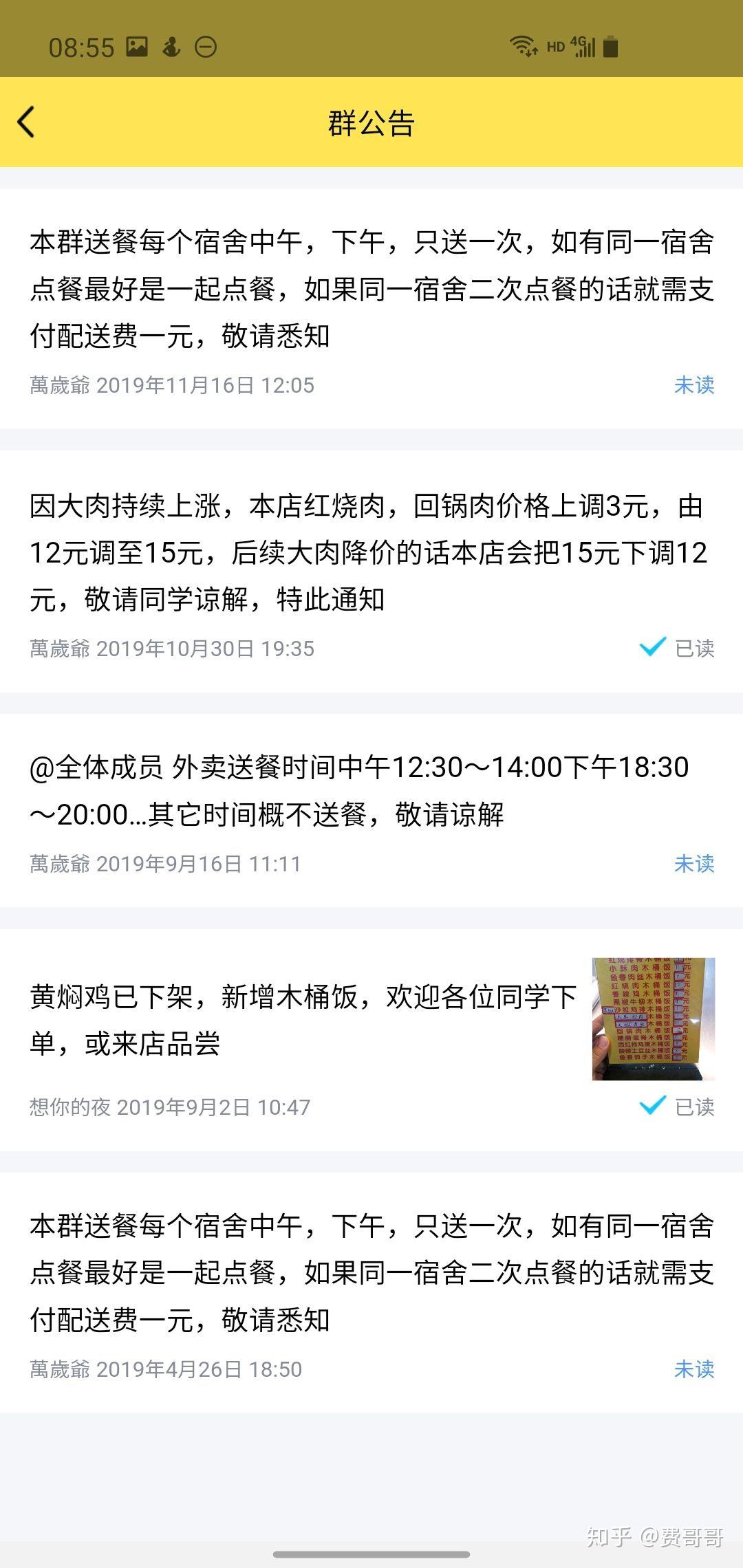Open the 2019年4月26日 delivery announcement
The height and width of the screenshot is (1568, 743).
point(371,1273)
